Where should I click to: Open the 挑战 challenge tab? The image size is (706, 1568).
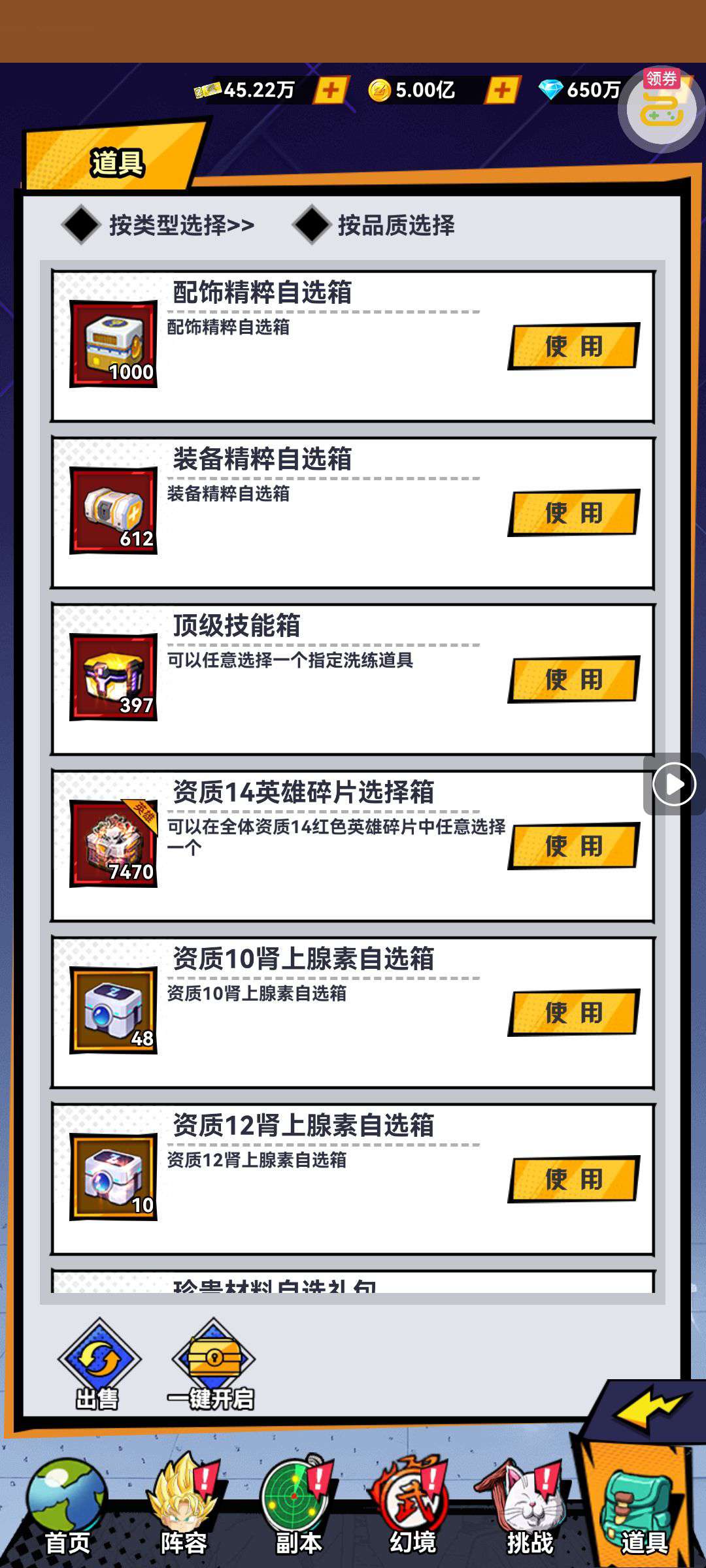coord(529,1511)
